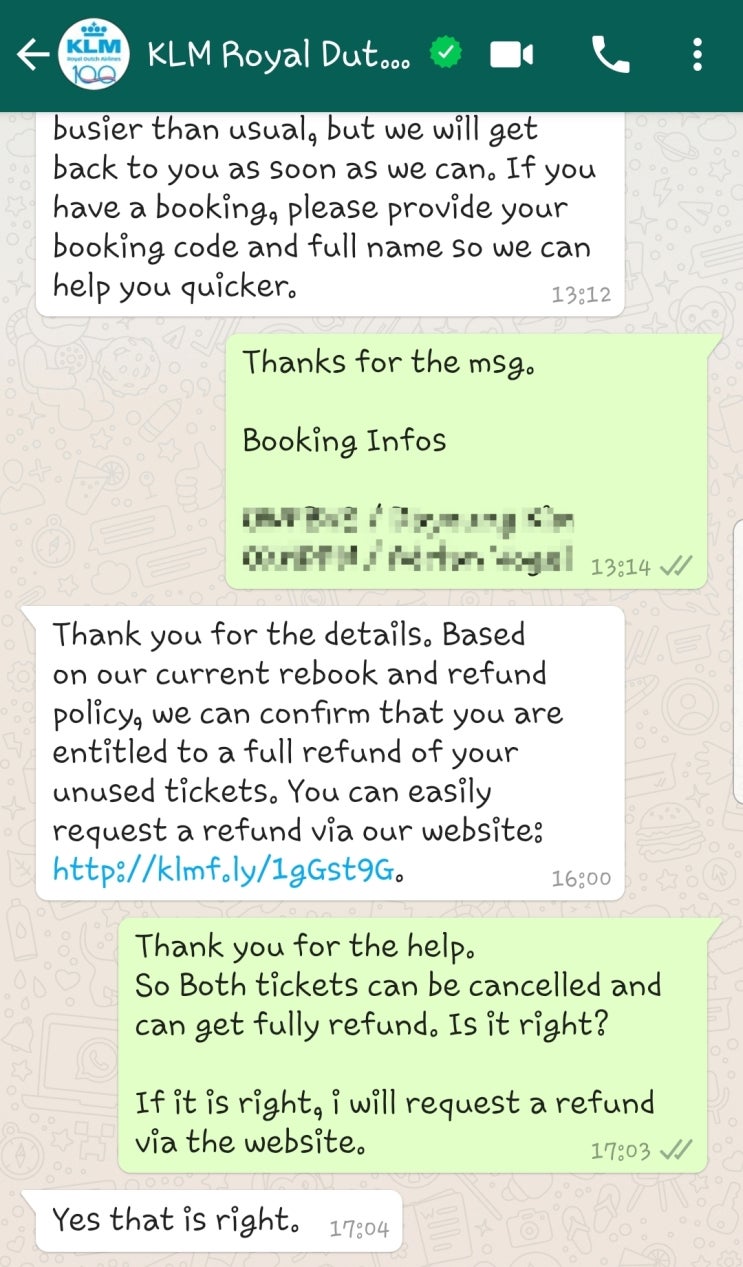Start a voice call with KLM
743x1267 pixels.
(x=611, y=55)
